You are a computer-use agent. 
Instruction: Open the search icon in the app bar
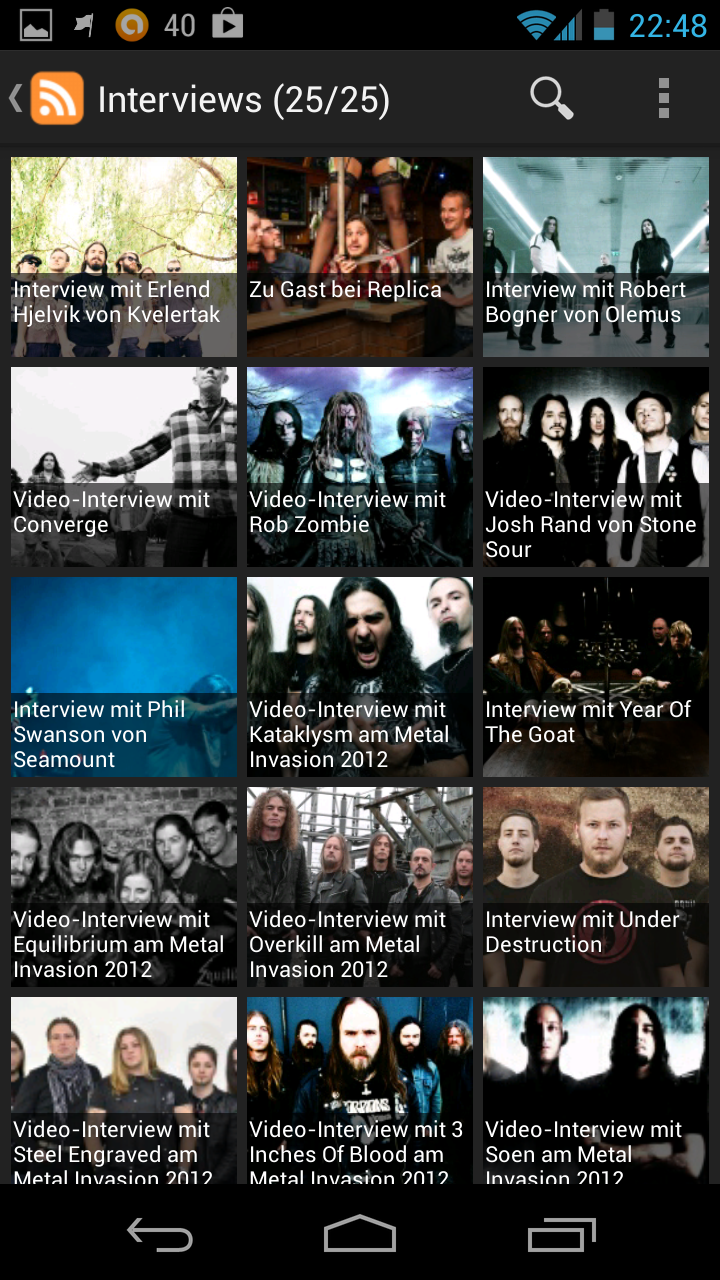(551, 99)
